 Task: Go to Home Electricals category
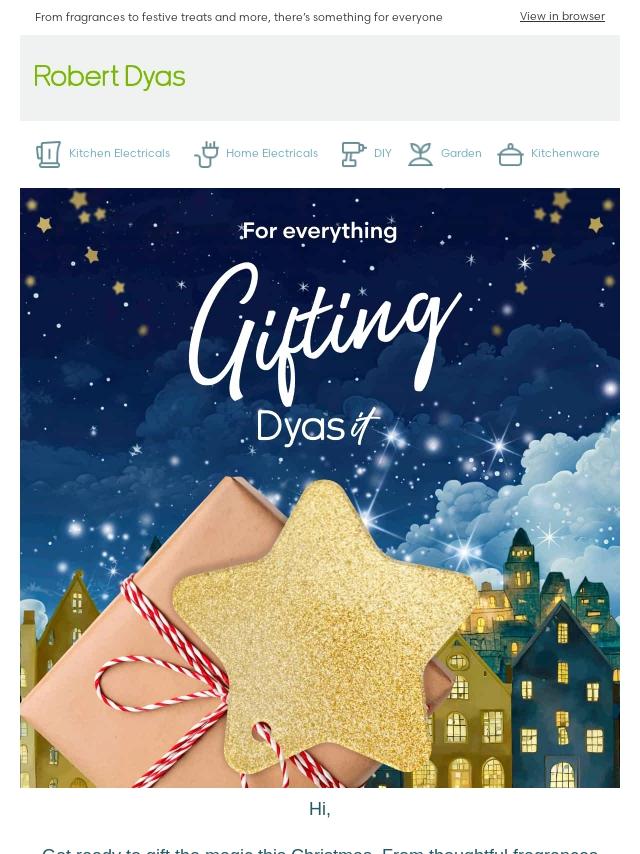point(257,154)
